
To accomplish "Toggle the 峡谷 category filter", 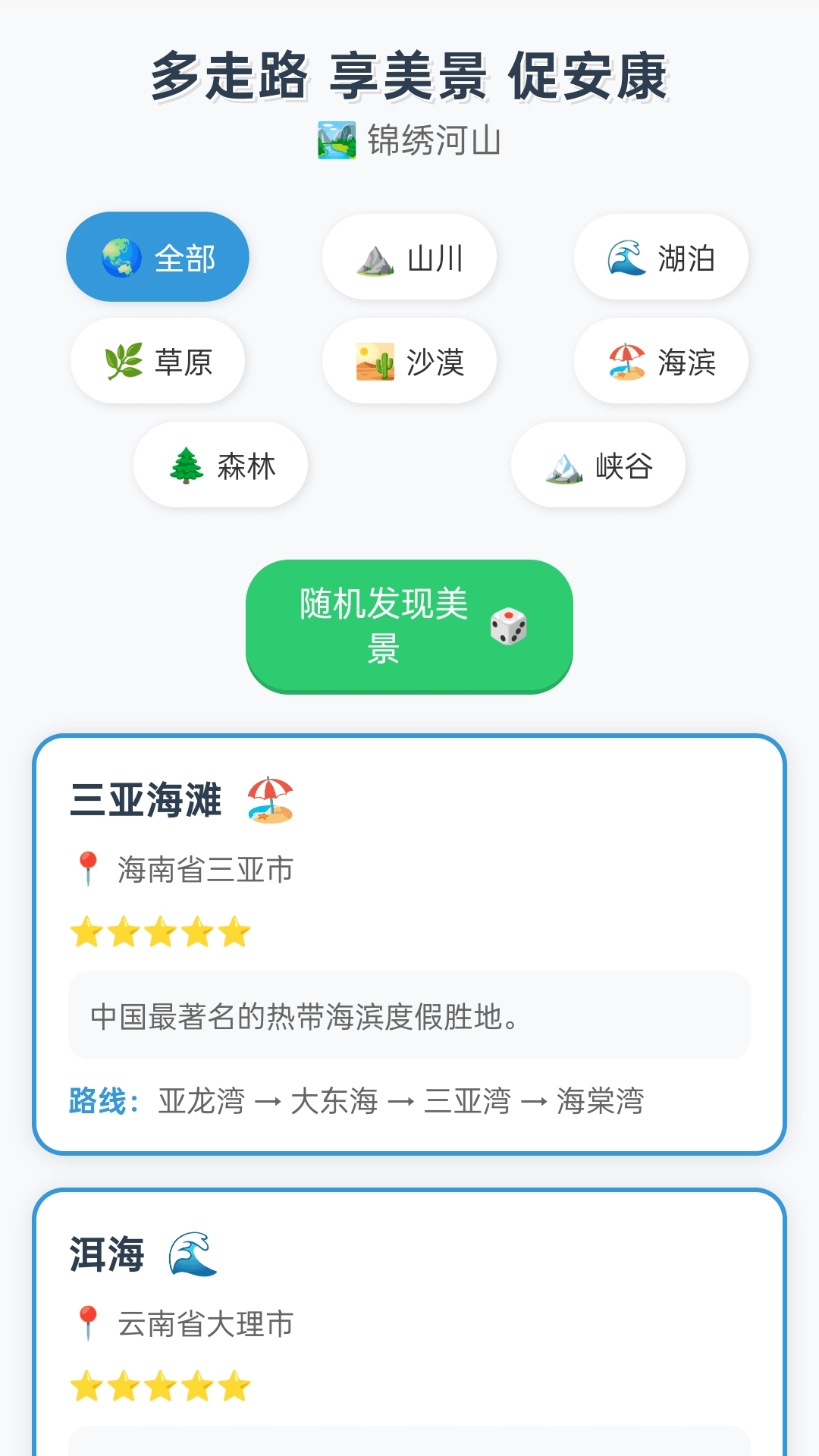I will [x=598, y=465].
